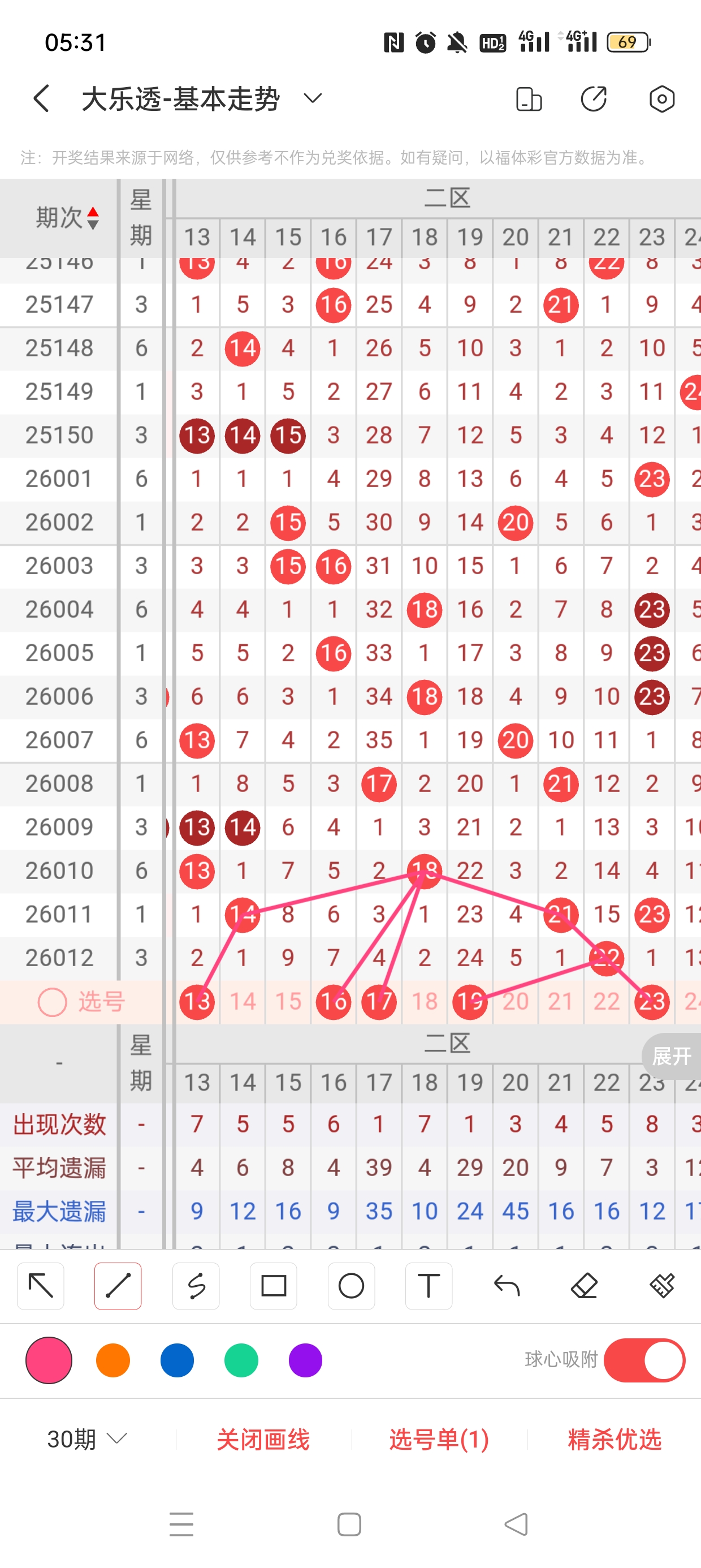Select the straight line drawing tool
This screenshot has height=1568, width=701.
pos(118,1286)
